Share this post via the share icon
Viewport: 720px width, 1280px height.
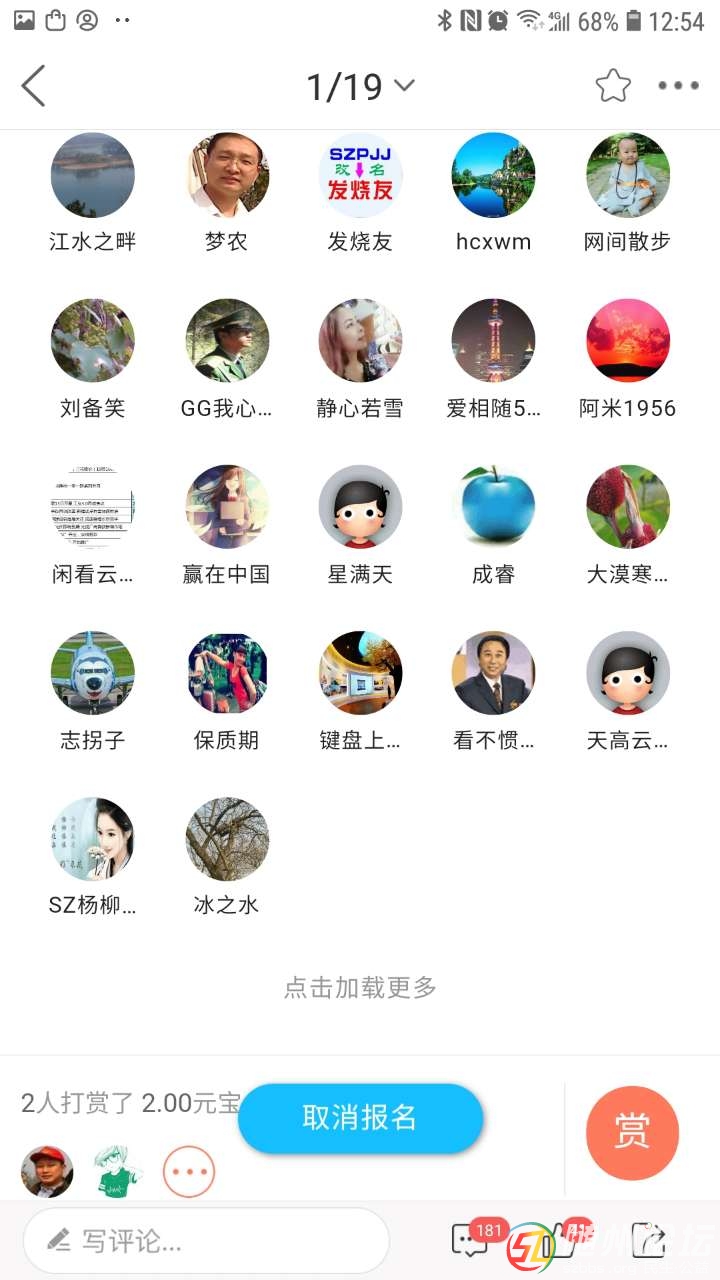pyautogui.click(x=650, y=1240)
